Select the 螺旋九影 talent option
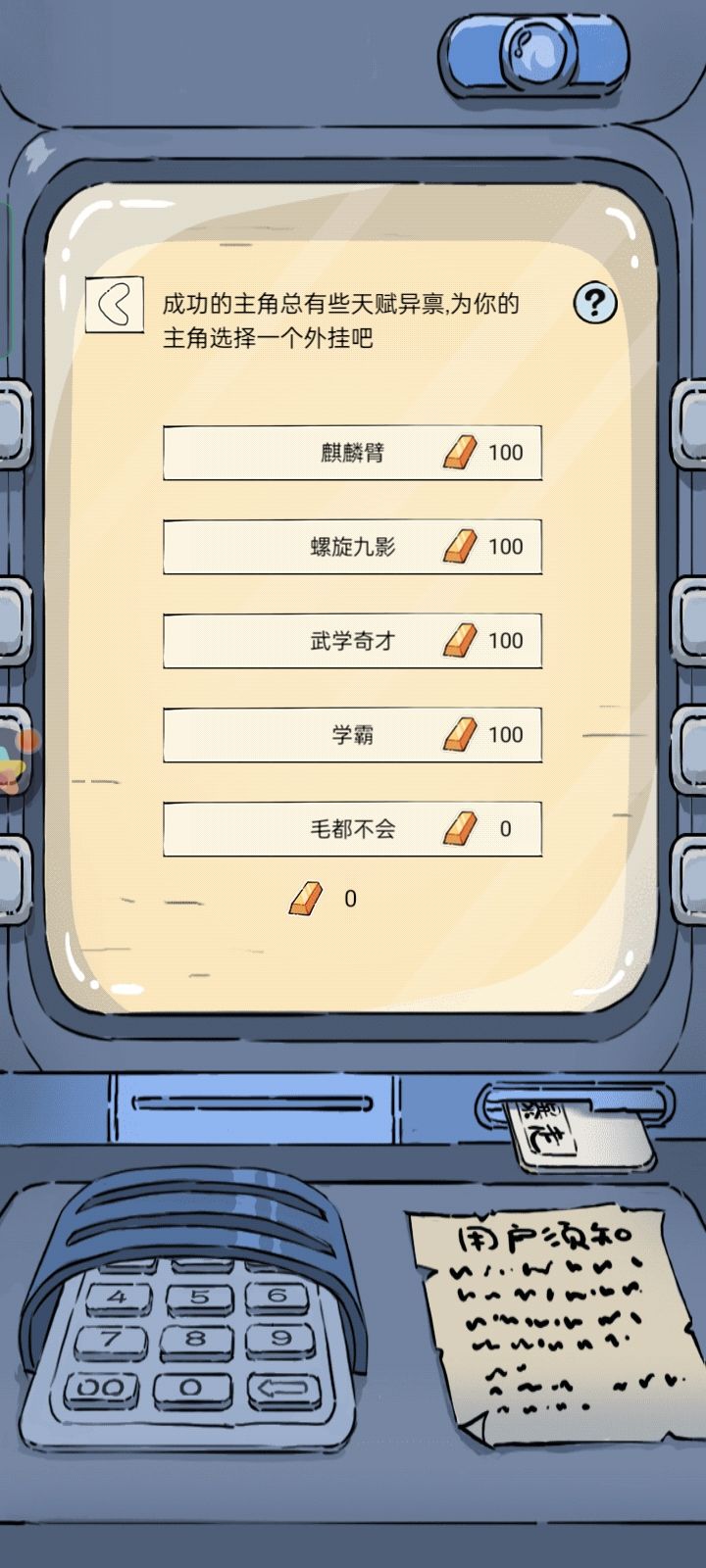The width and height of the screenshot is (706, 1568). [x=353, y=546]
